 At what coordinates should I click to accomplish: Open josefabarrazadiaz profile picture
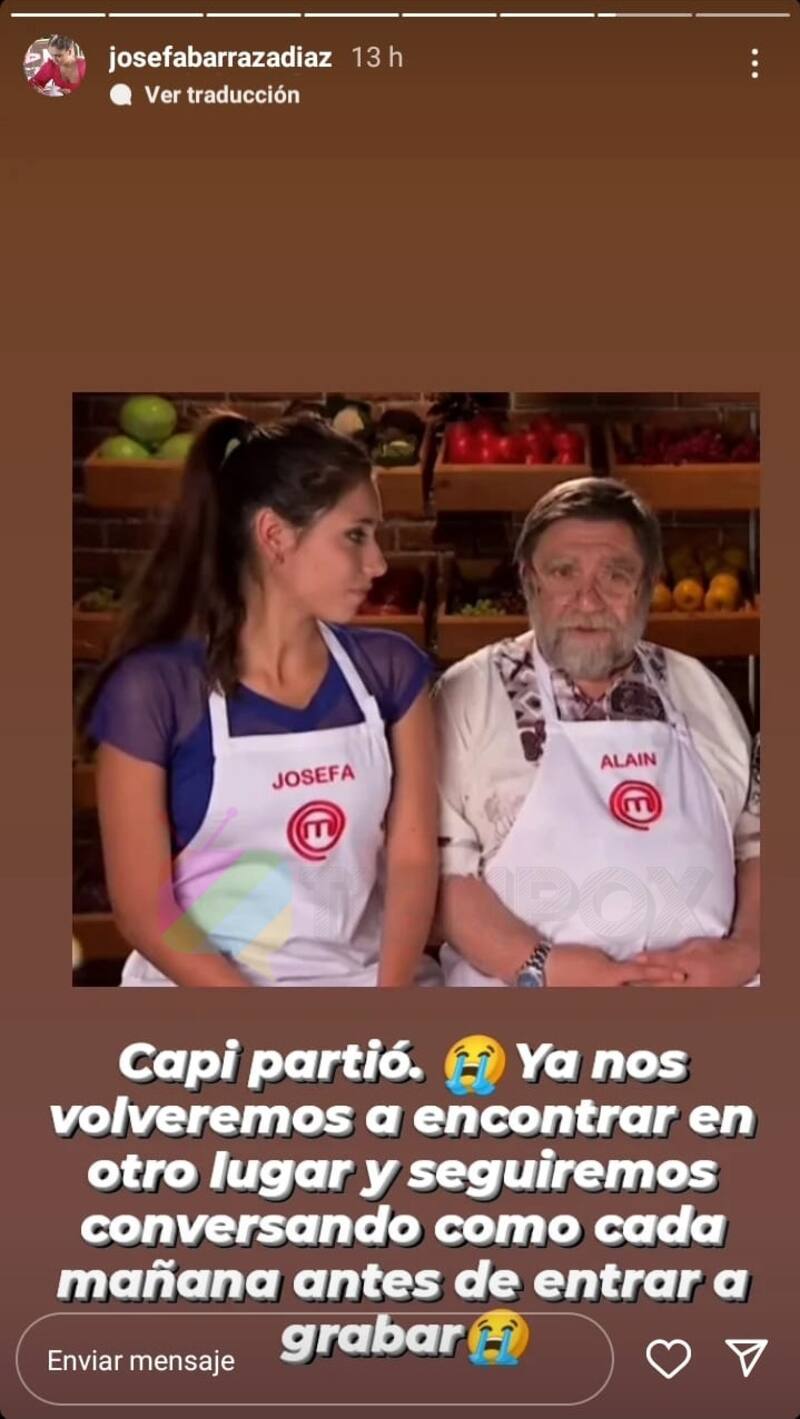coord(54,66)
